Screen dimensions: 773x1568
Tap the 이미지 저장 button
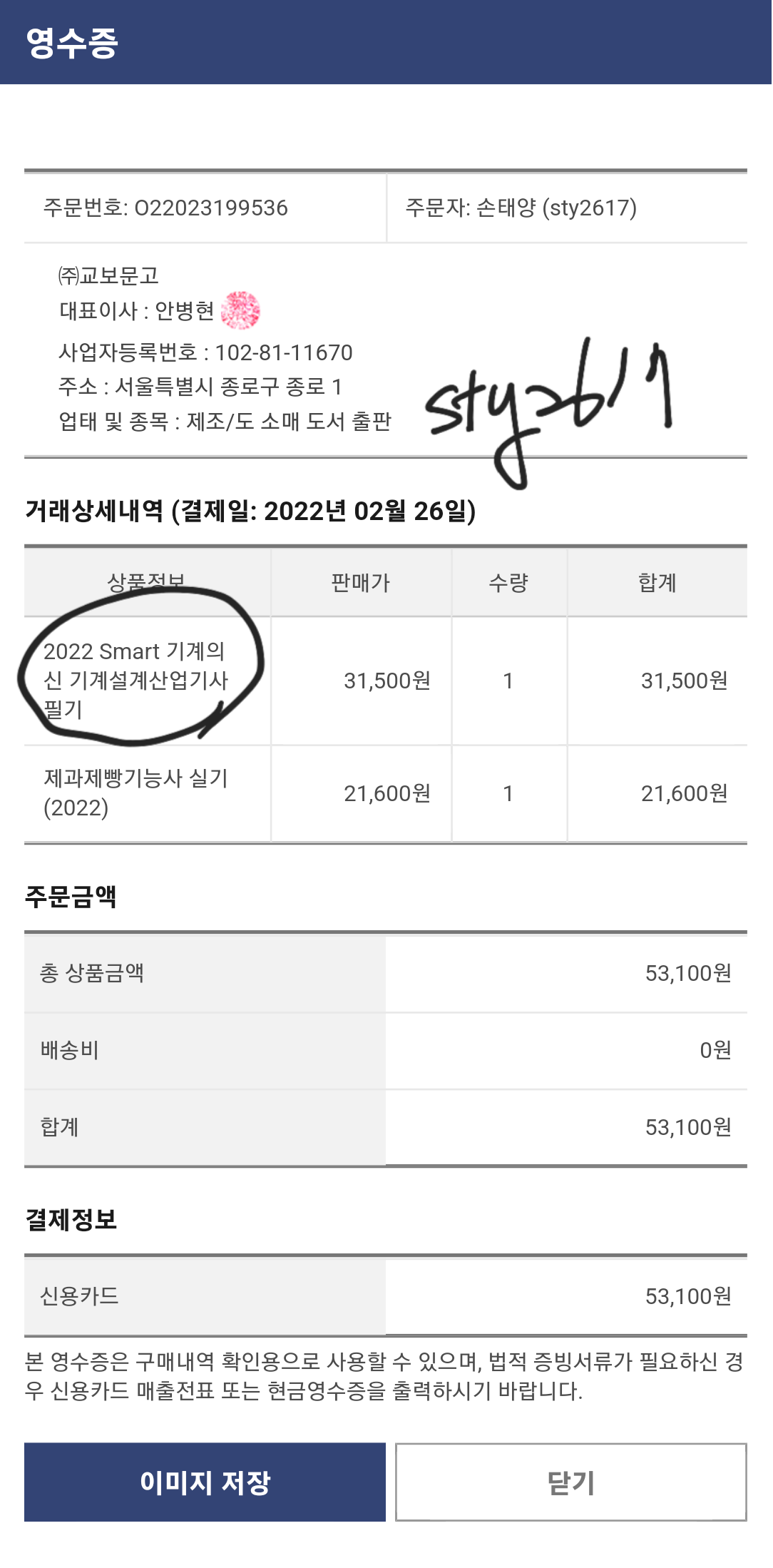pos(205,1482)
